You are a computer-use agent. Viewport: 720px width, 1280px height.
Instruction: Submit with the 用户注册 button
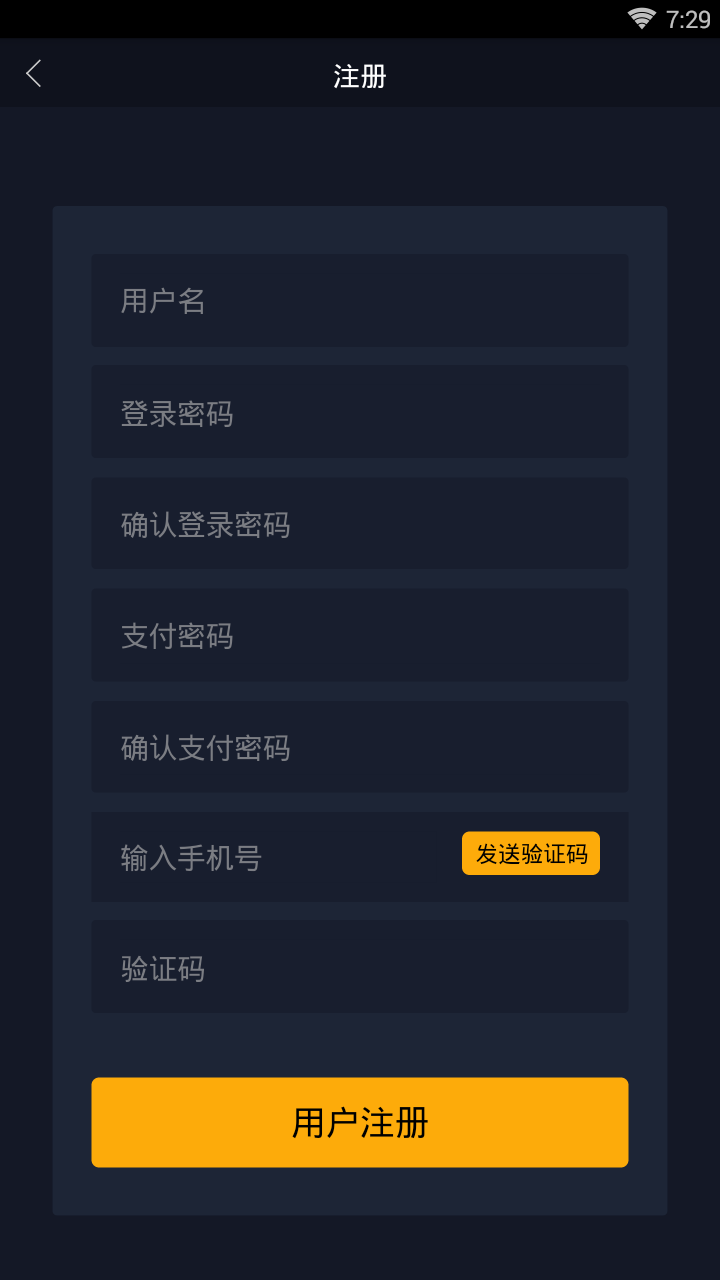point(360,1122)
